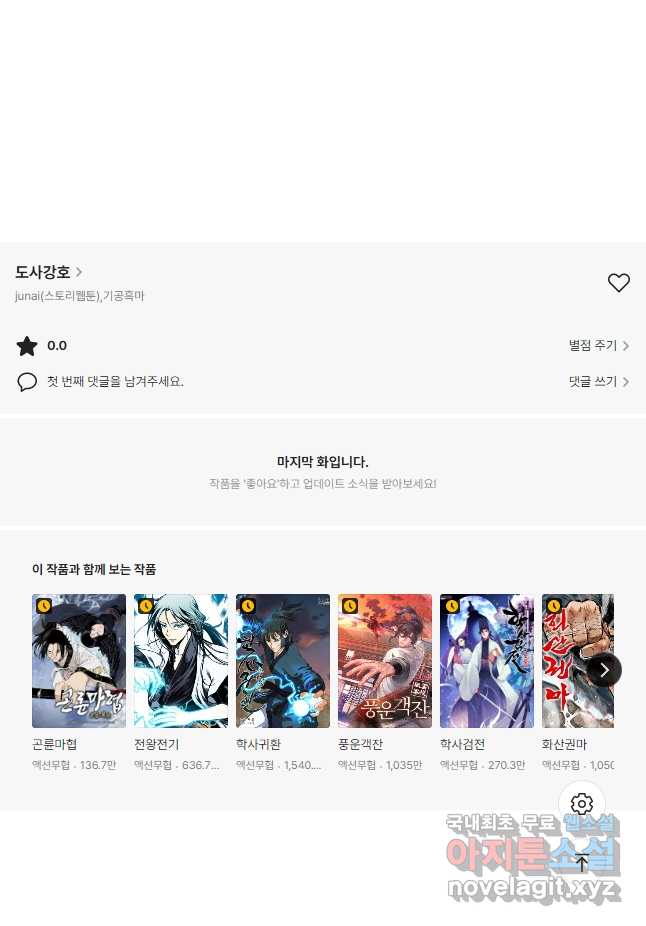Open 댓글 쓰기 to comment
The width and height of the screenshot is (646, 926).
[598, 382]
